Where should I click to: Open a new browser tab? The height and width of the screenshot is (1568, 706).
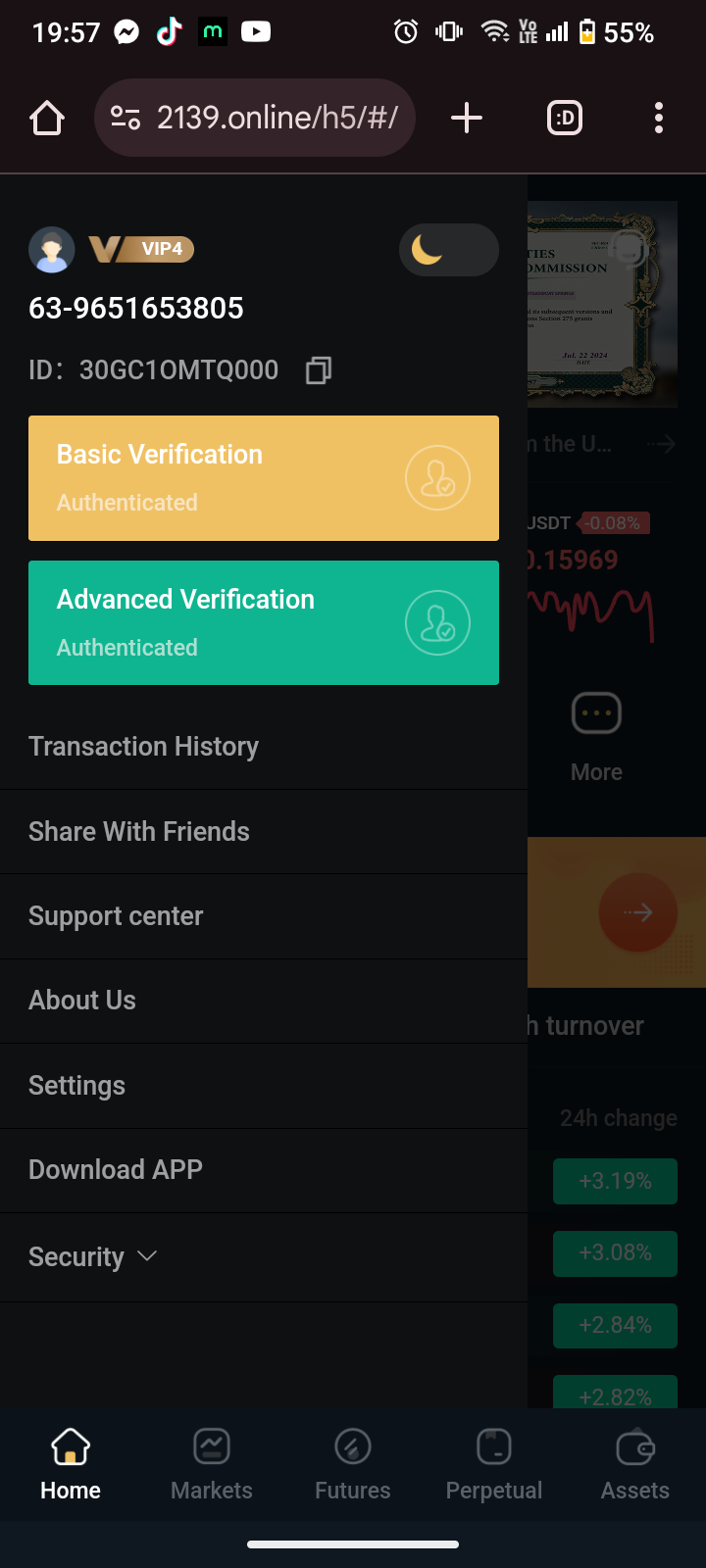pos(467,118)
